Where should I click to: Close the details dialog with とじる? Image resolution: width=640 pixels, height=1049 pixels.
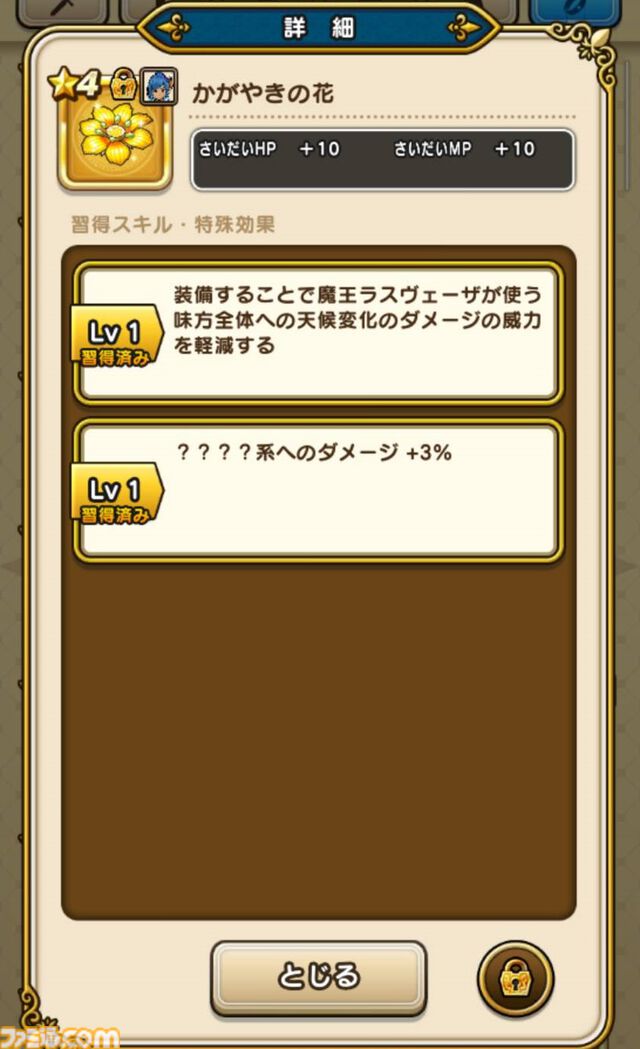(318, 976)
